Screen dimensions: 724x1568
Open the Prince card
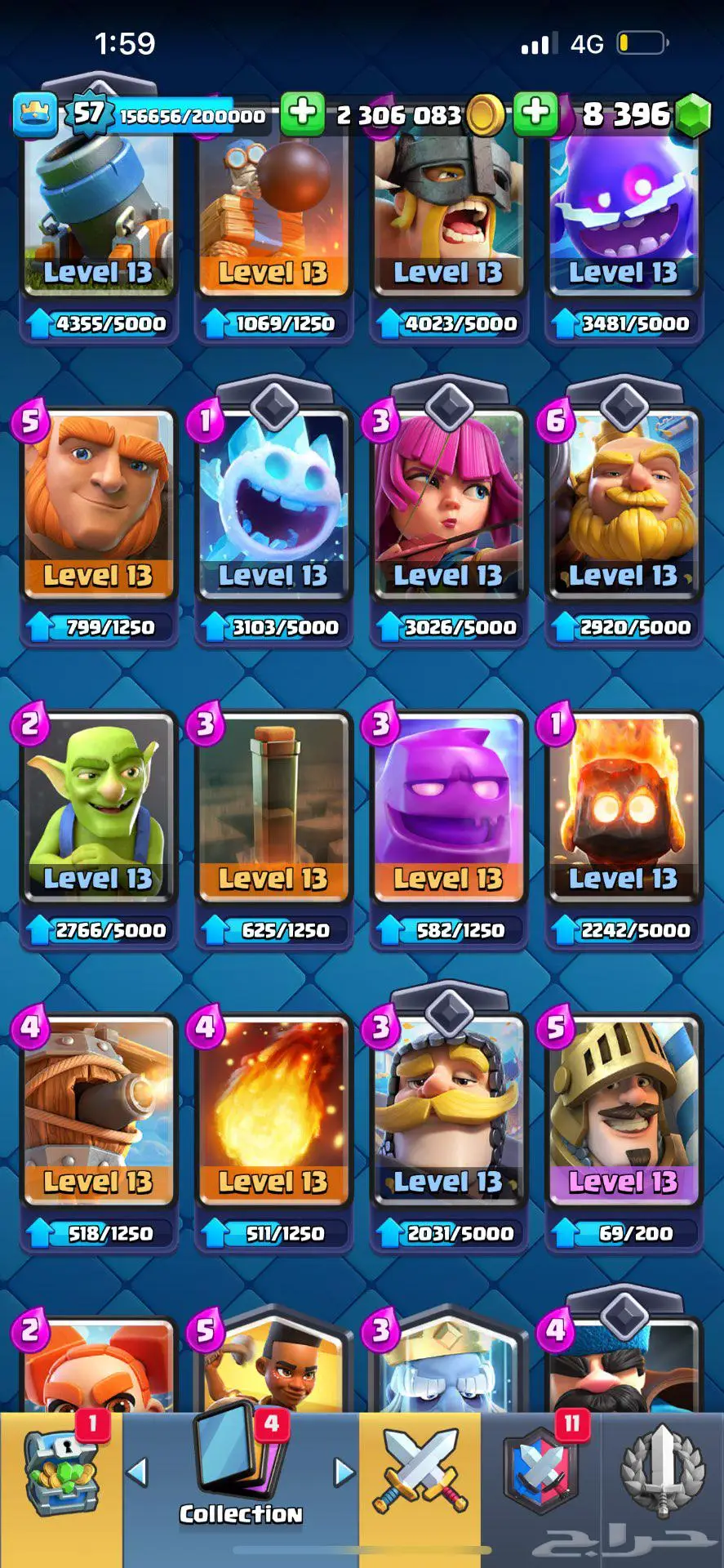point(624,1111)
